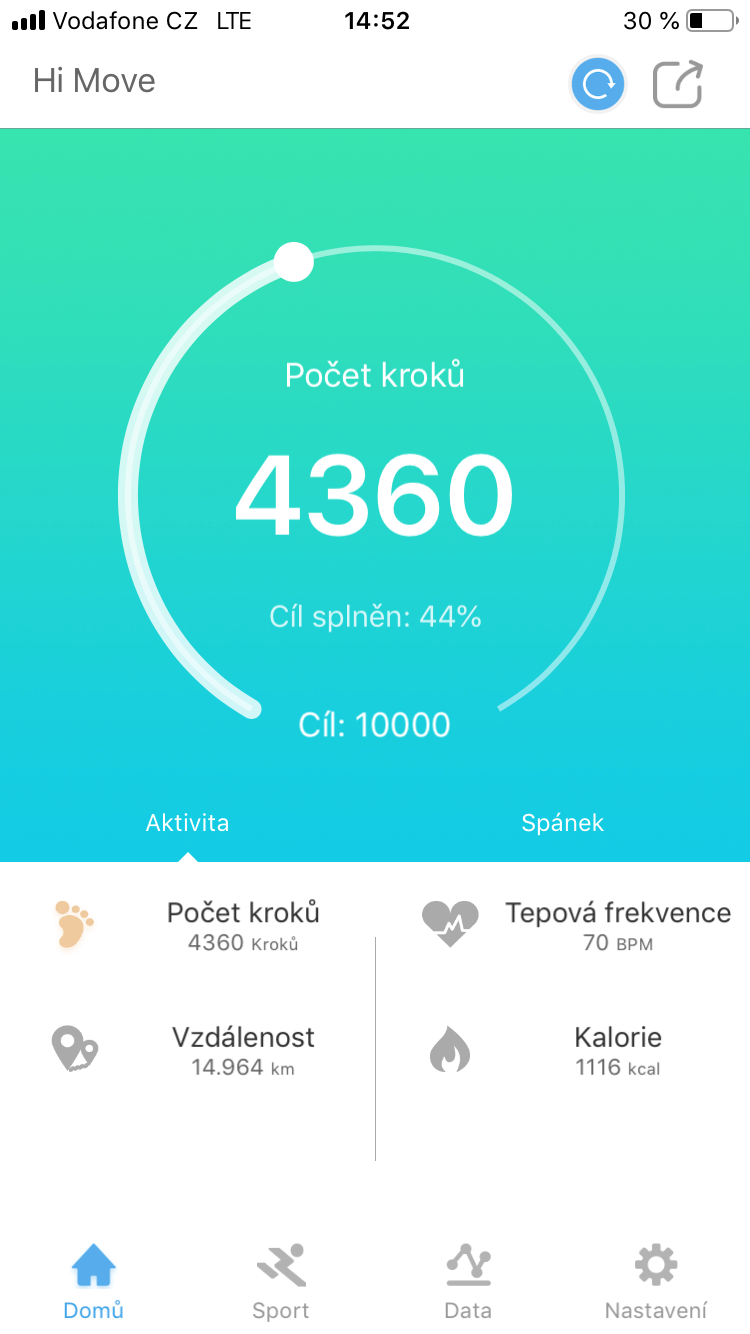Viewport: 750px width, 1334px height.
Task: Open the share icon top right
Action: point(677,84)
